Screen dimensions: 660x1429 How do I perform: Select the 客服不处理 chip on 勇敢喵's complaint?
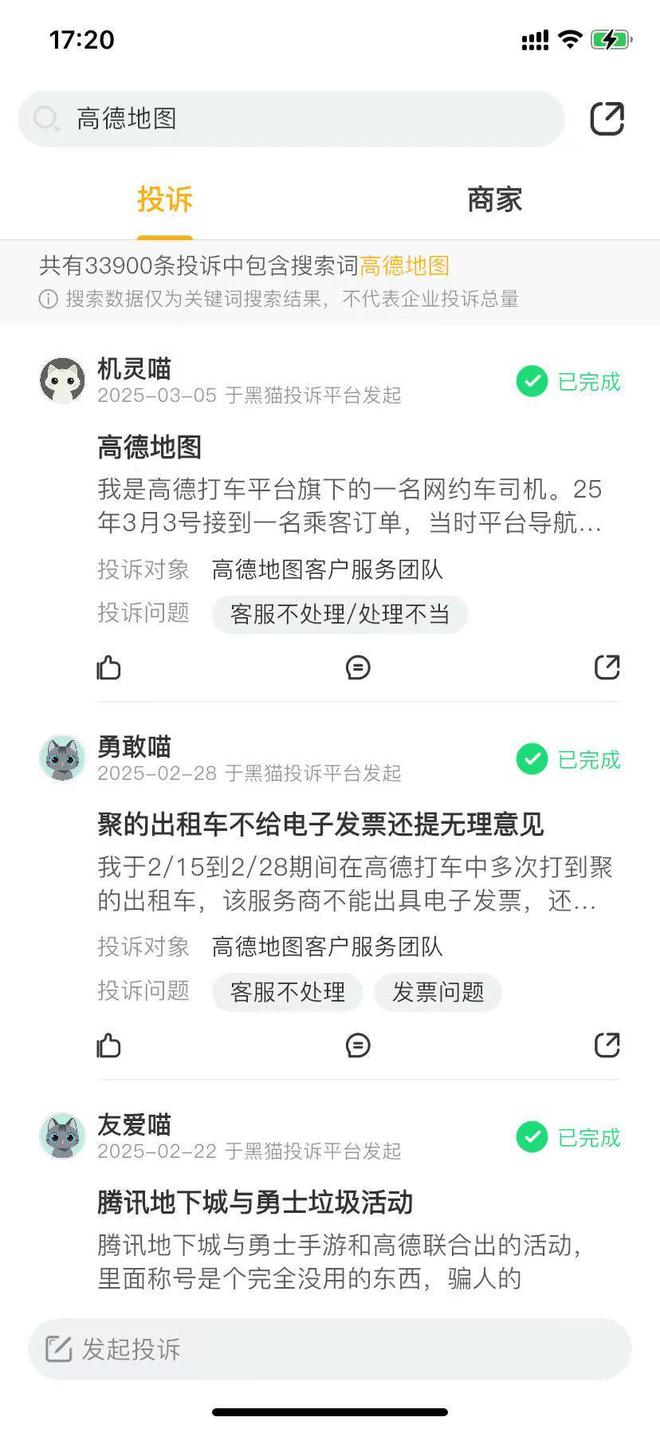(288, 992)
